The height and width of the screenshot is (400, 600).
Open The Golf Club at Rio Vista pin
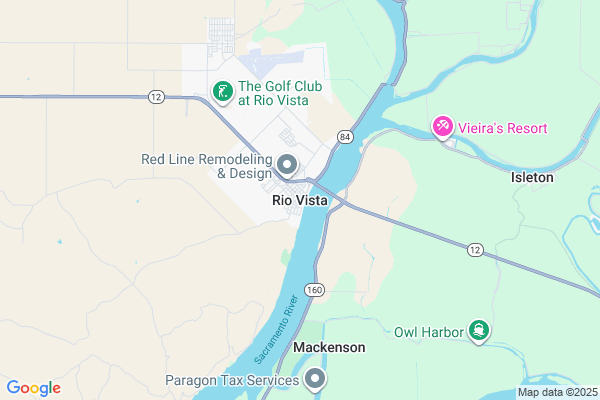tap(222, 93)
